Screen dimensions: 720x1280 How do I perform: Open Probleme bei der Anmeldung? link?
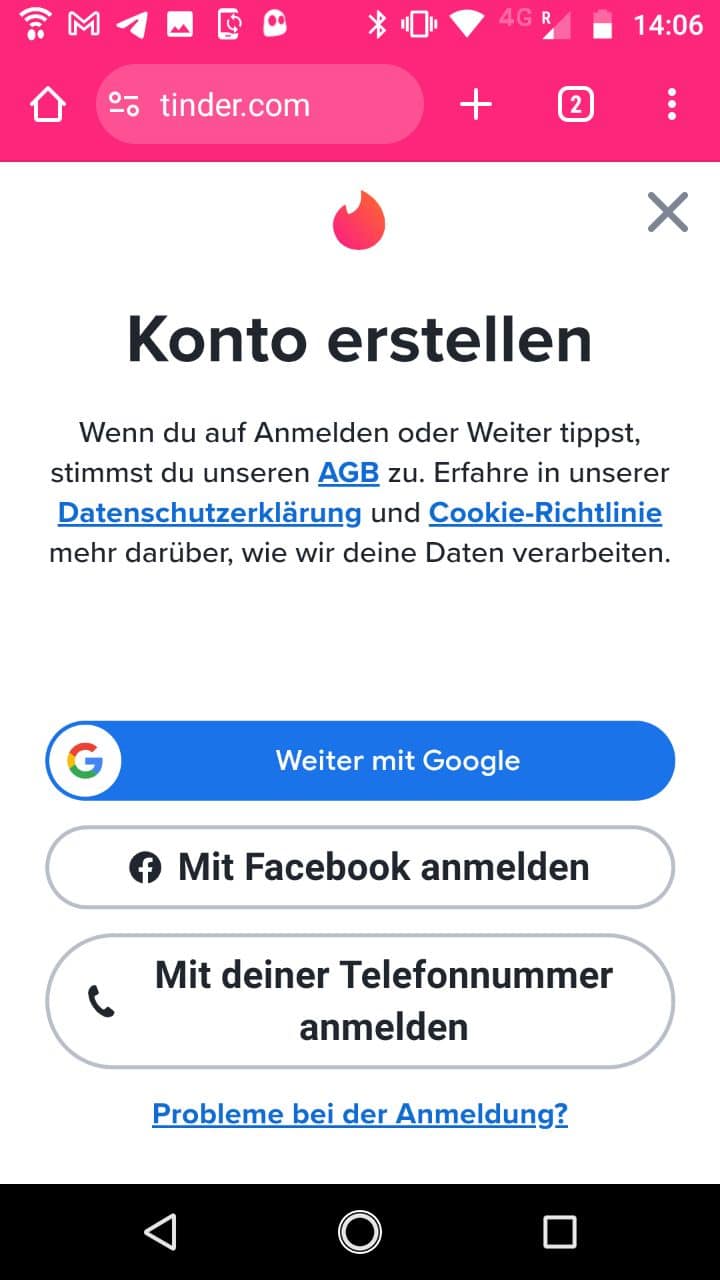point(360,1113)
